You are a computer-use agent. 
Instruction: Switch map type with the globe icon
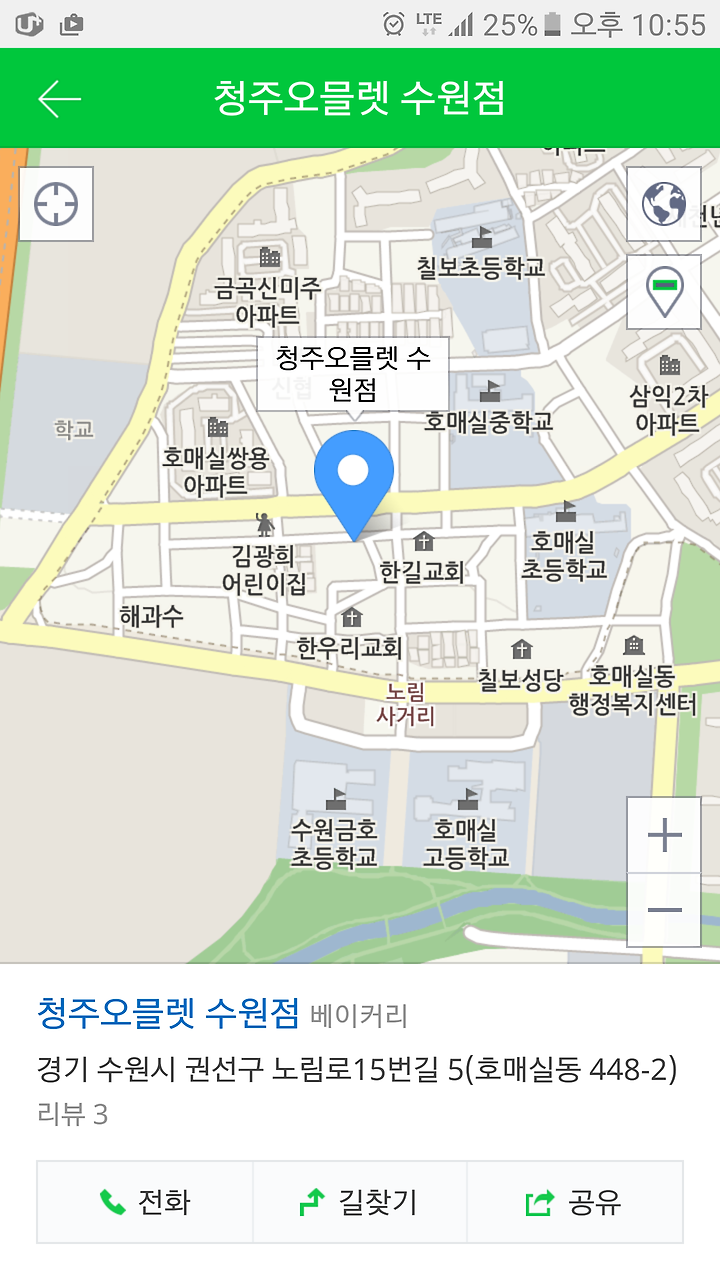(664, 204)
